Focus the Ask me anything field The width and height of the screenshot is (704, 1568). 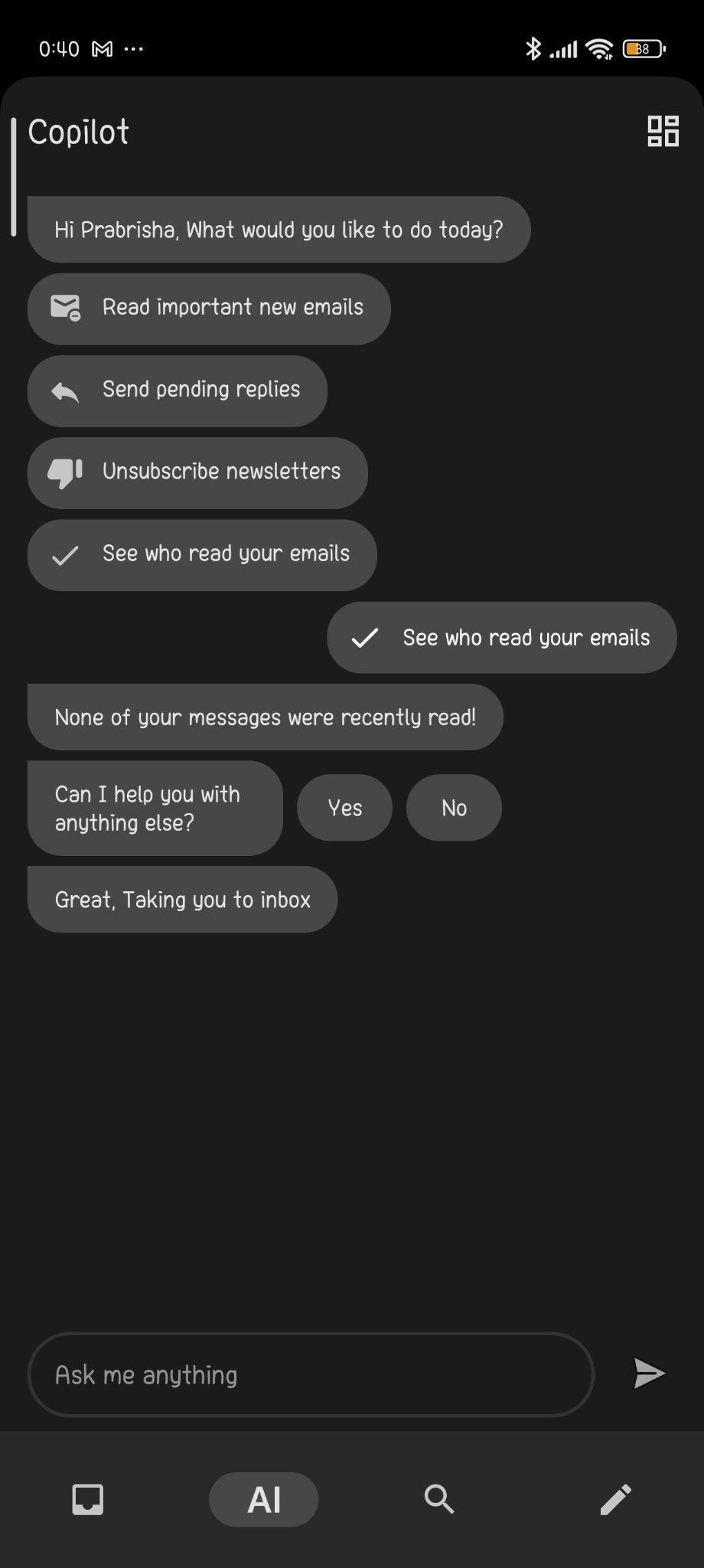311,1375
